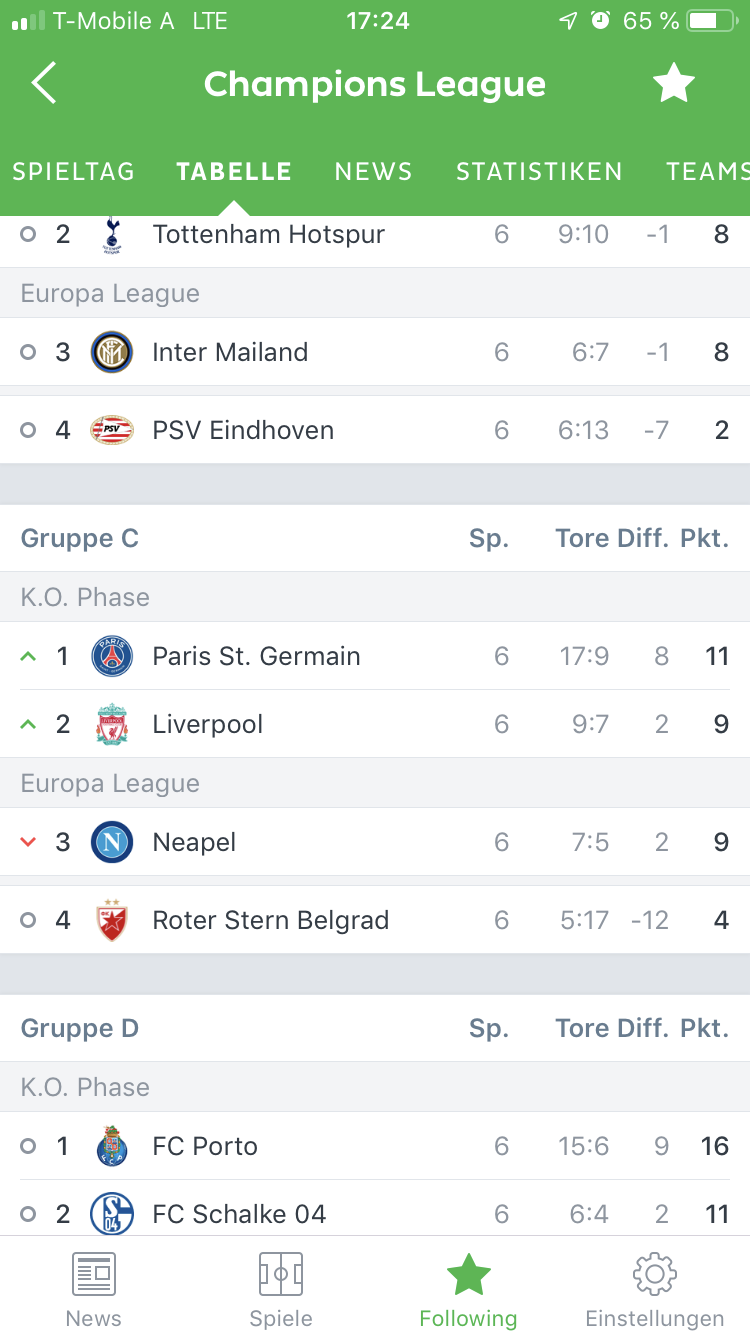Select FC Porto in Gruppe D

click(x=375, y=1146)
